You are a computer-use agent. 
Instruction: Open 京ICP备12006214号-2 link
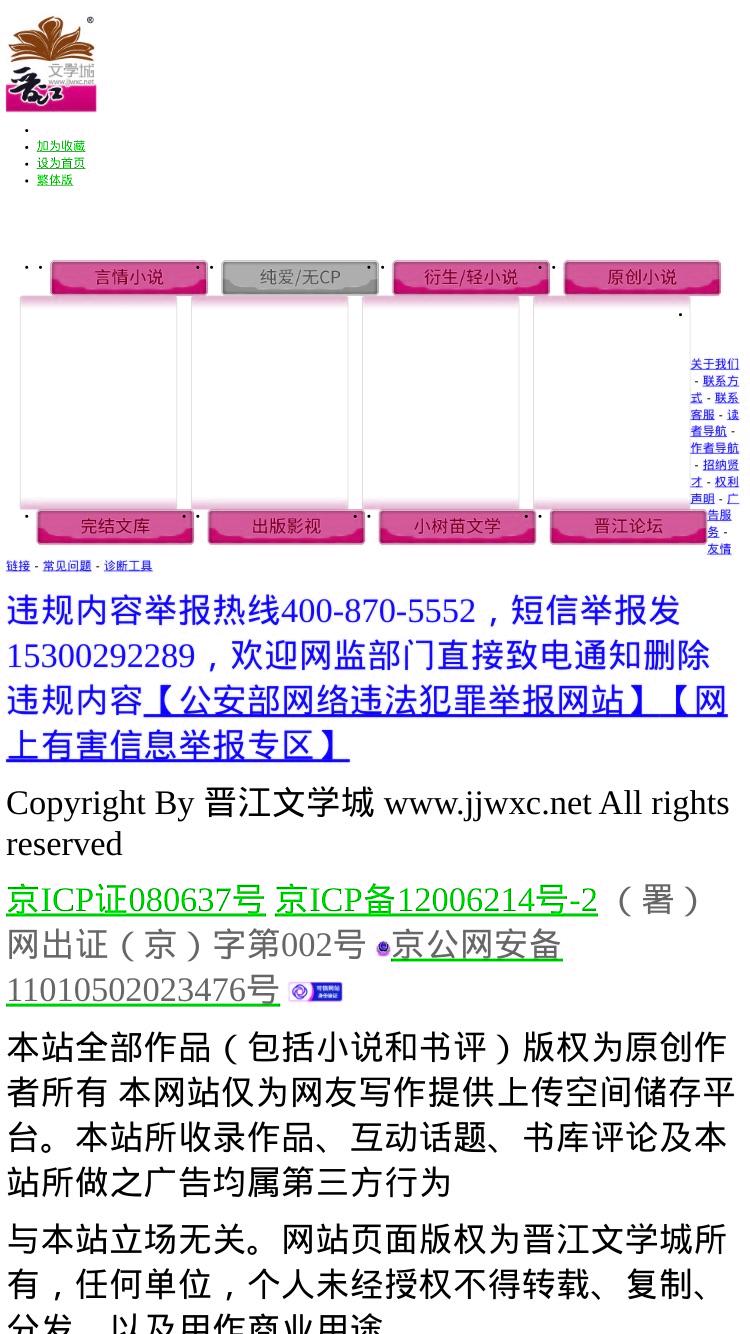pyautogui.click(x=435, y=899)
